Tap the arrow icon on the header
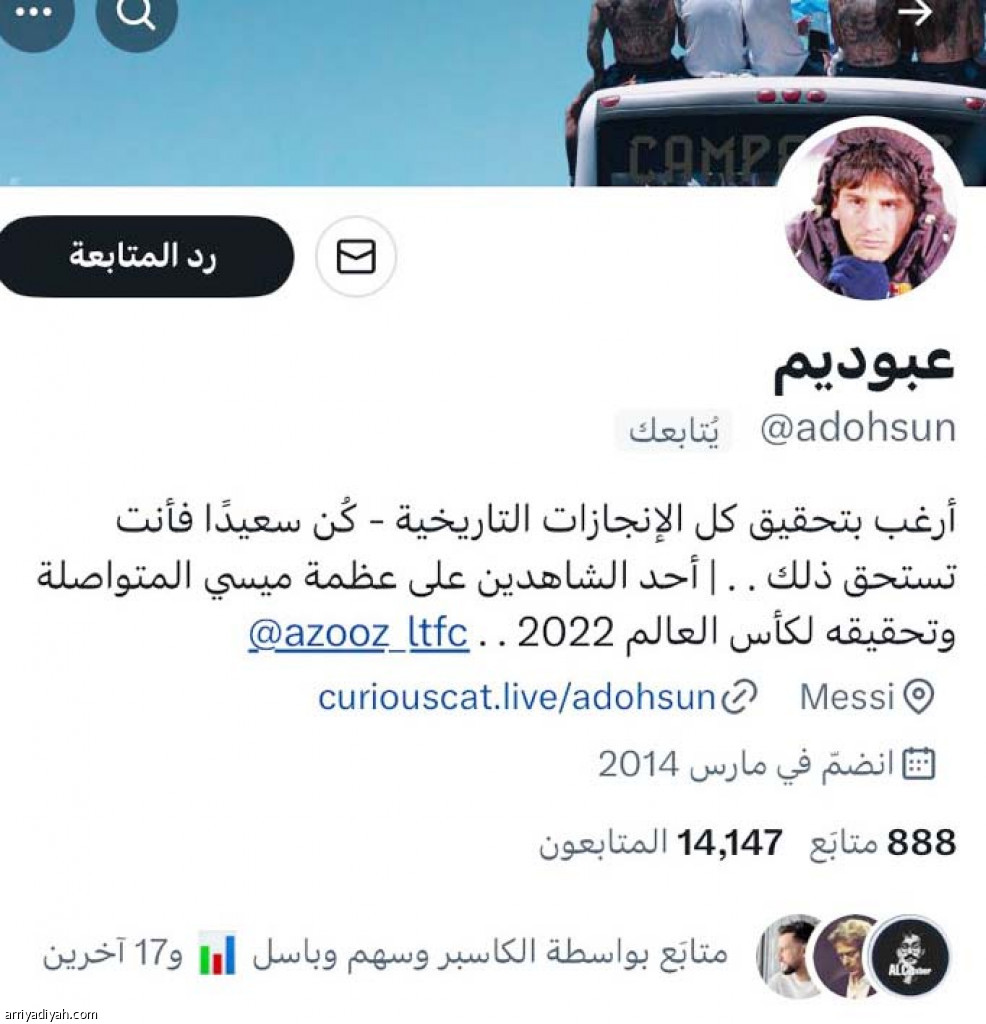 coord(914,13)
